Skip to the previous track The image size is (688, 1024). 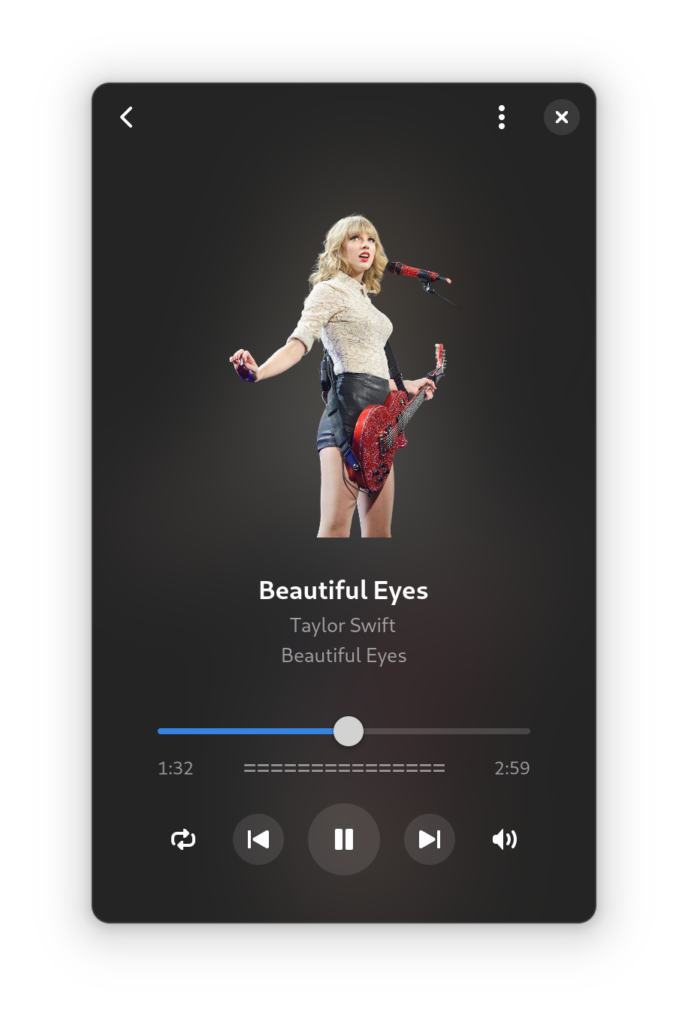pos(258,839)
